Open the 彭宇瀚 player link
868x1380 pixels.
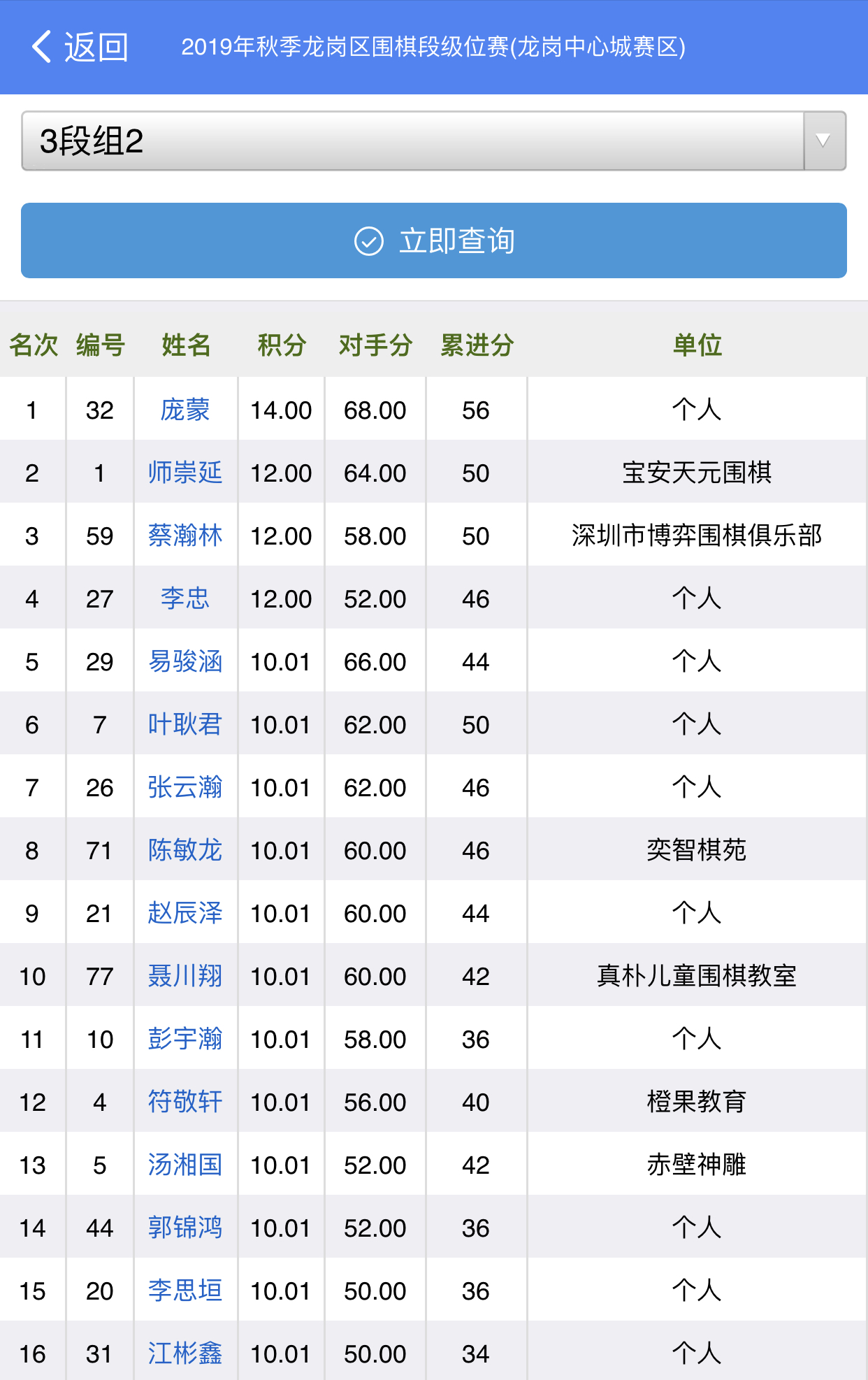[x=185, y=1039]
